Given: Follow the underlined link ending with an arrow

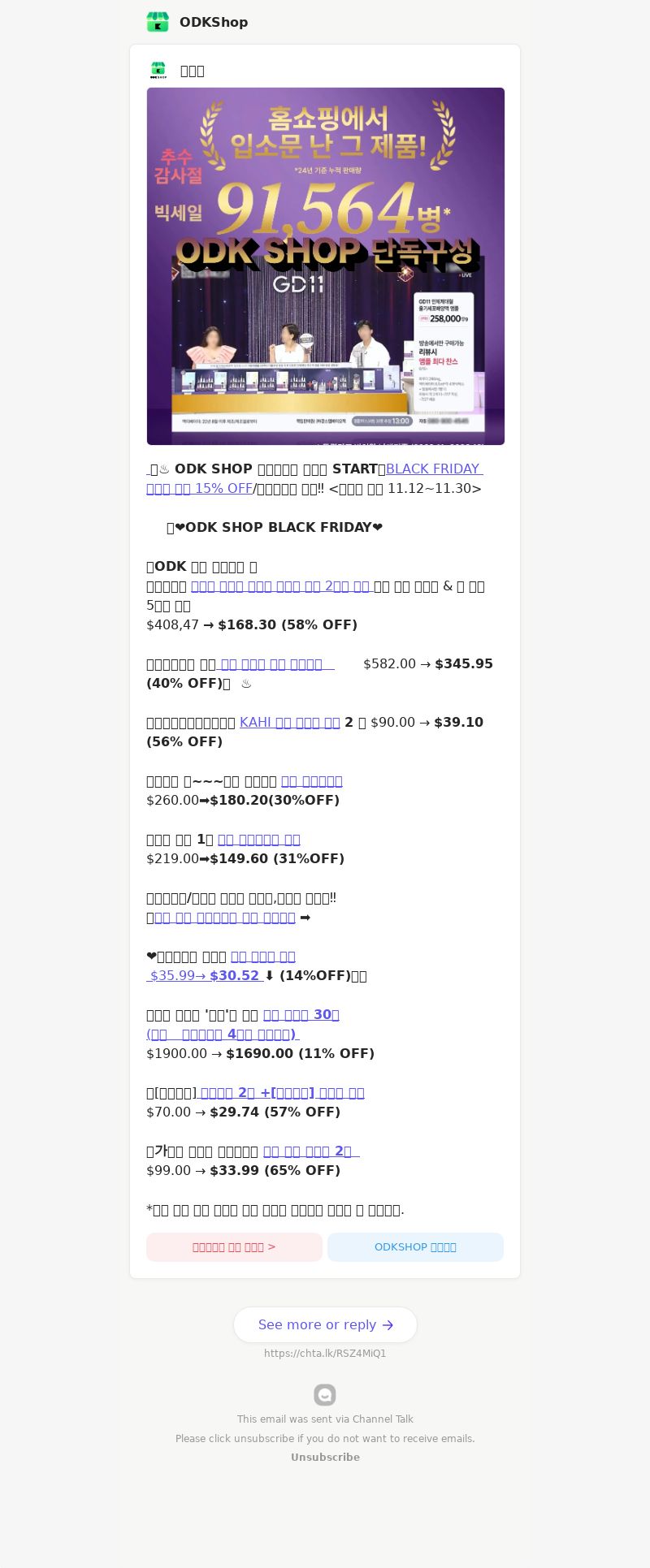Looking at the screenshot, I should click(224, 918).
